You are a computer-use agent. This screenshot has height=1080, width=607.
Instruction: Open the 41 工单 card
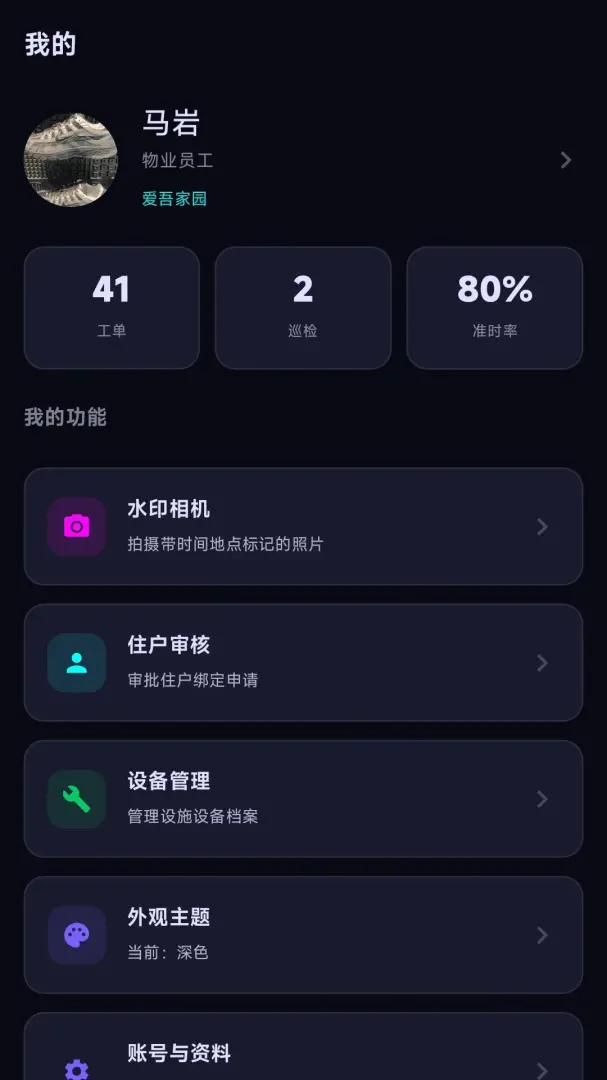point(112,308)
